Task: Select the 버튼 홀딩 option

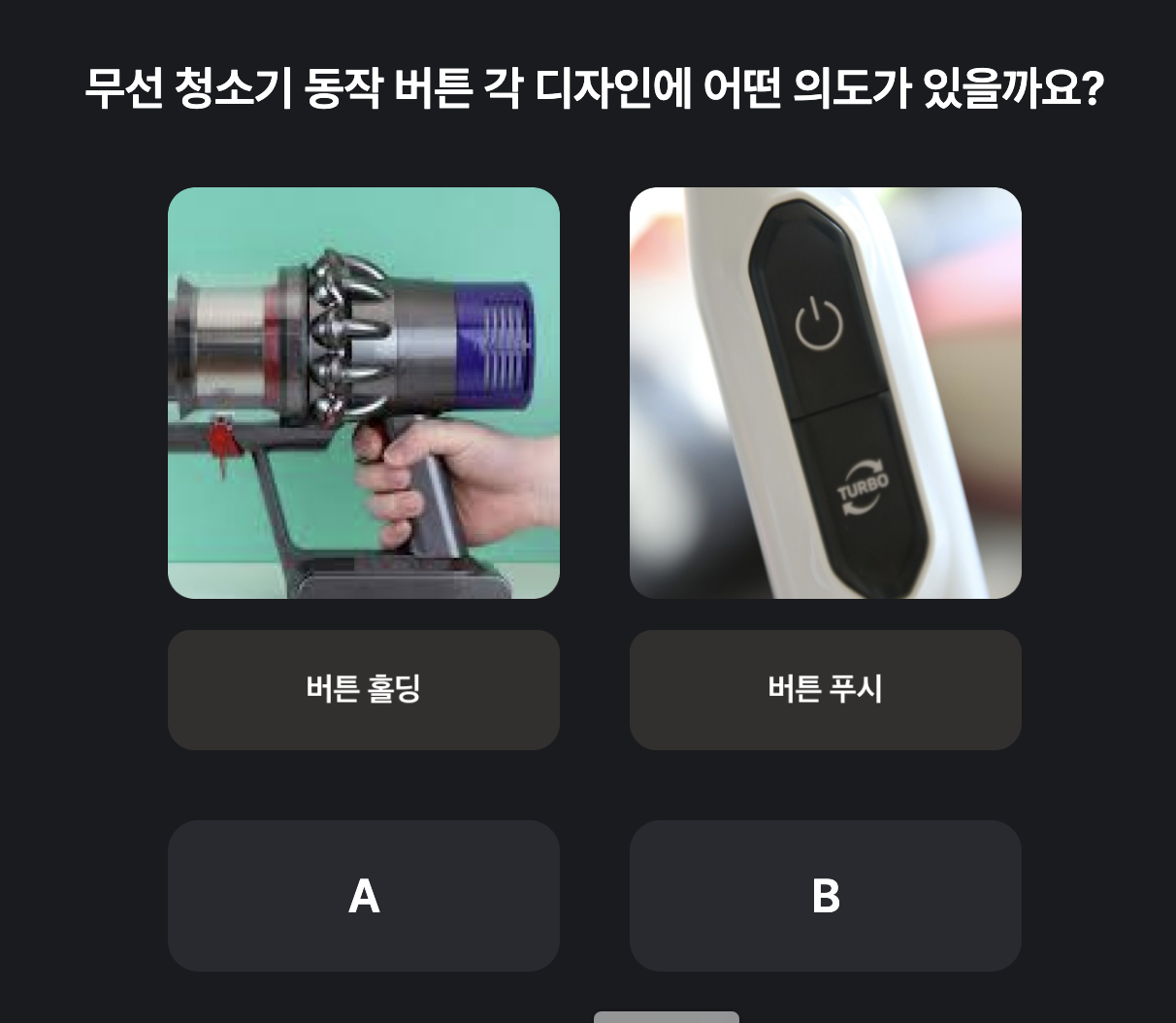Action: click(x=364, y=689)
